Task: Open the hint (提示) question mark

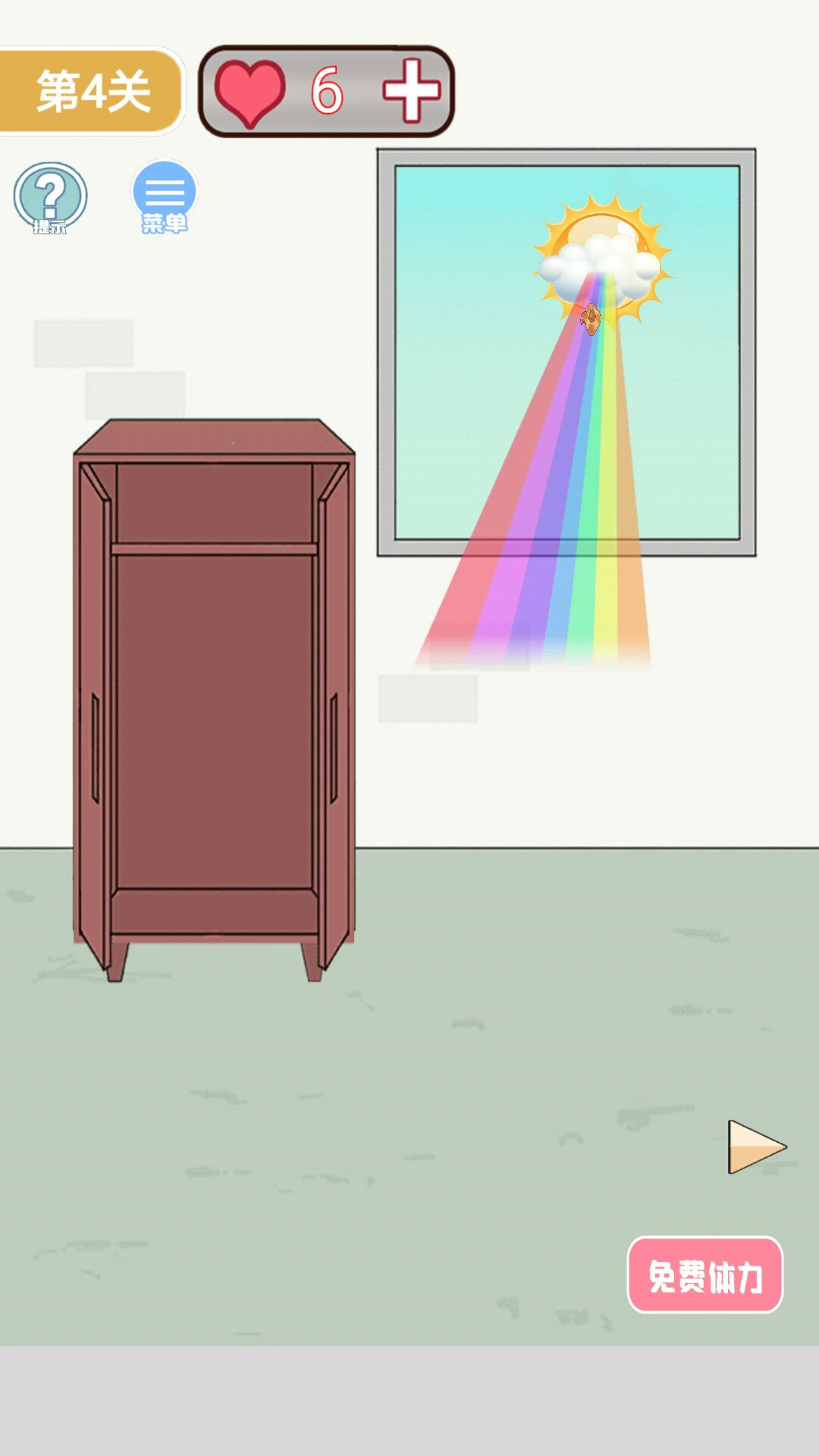Action: 50,196
